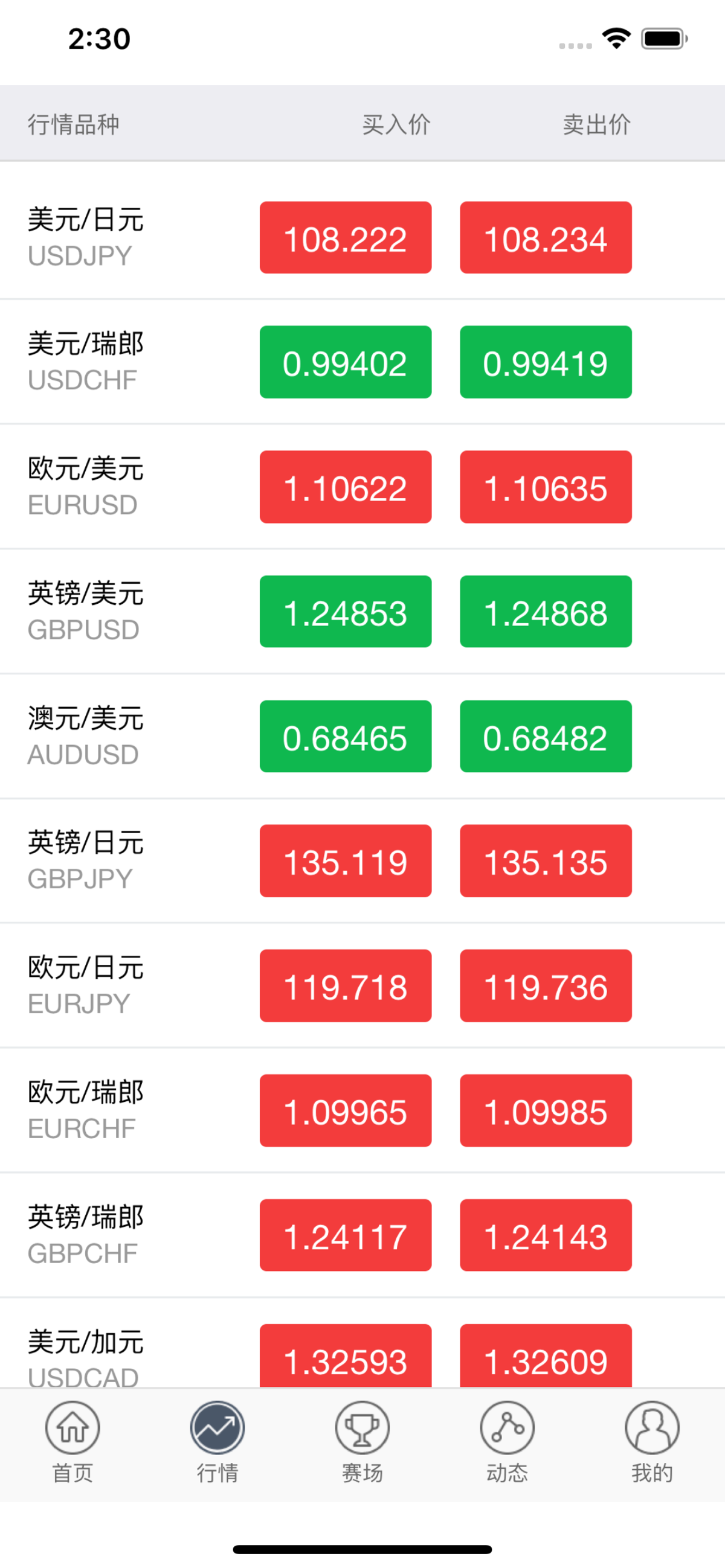This screenshot has width=725, height=1568.
Task: Tap the USDJPY buy price 108.222
Action: click(345, 237)
